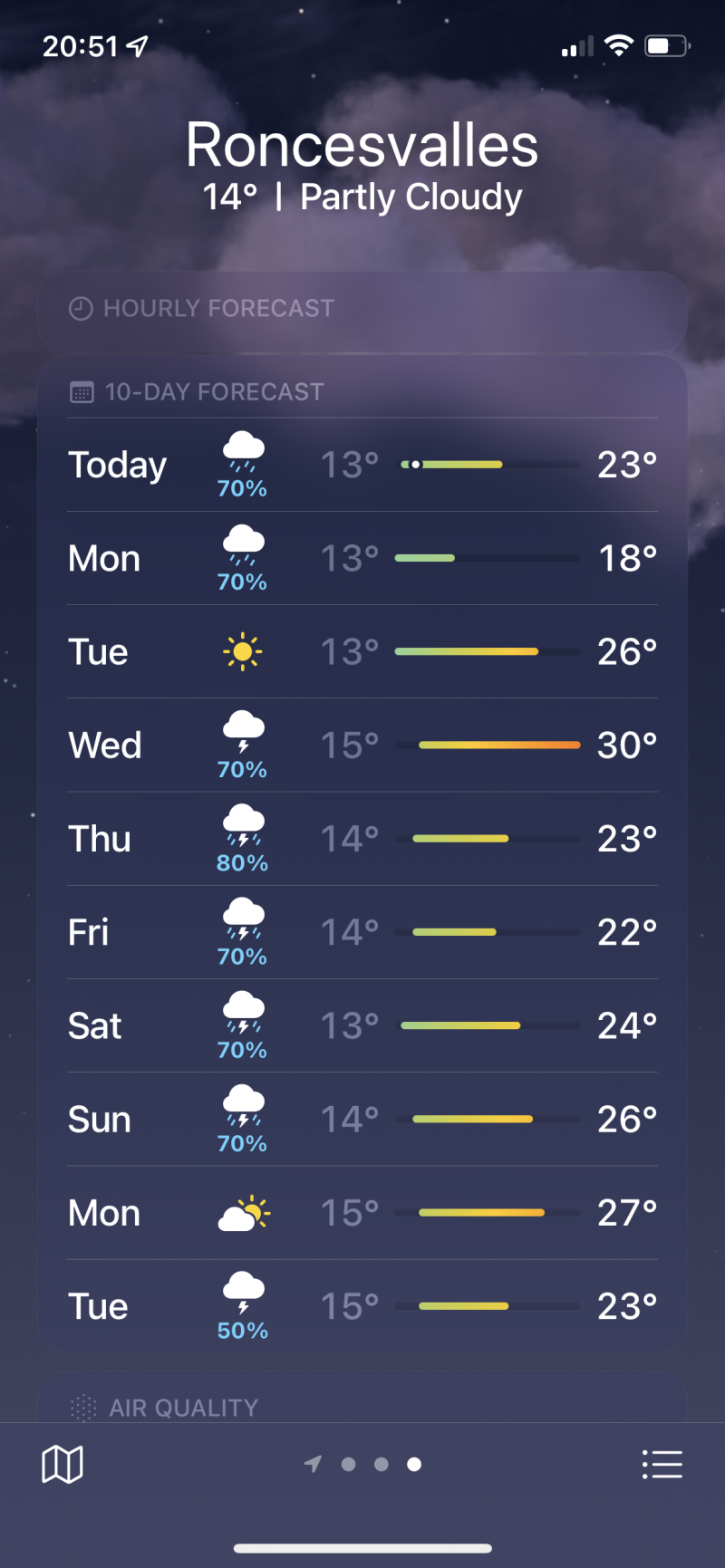
Task: Open the Hourly Forecast card
Action: 362,309
